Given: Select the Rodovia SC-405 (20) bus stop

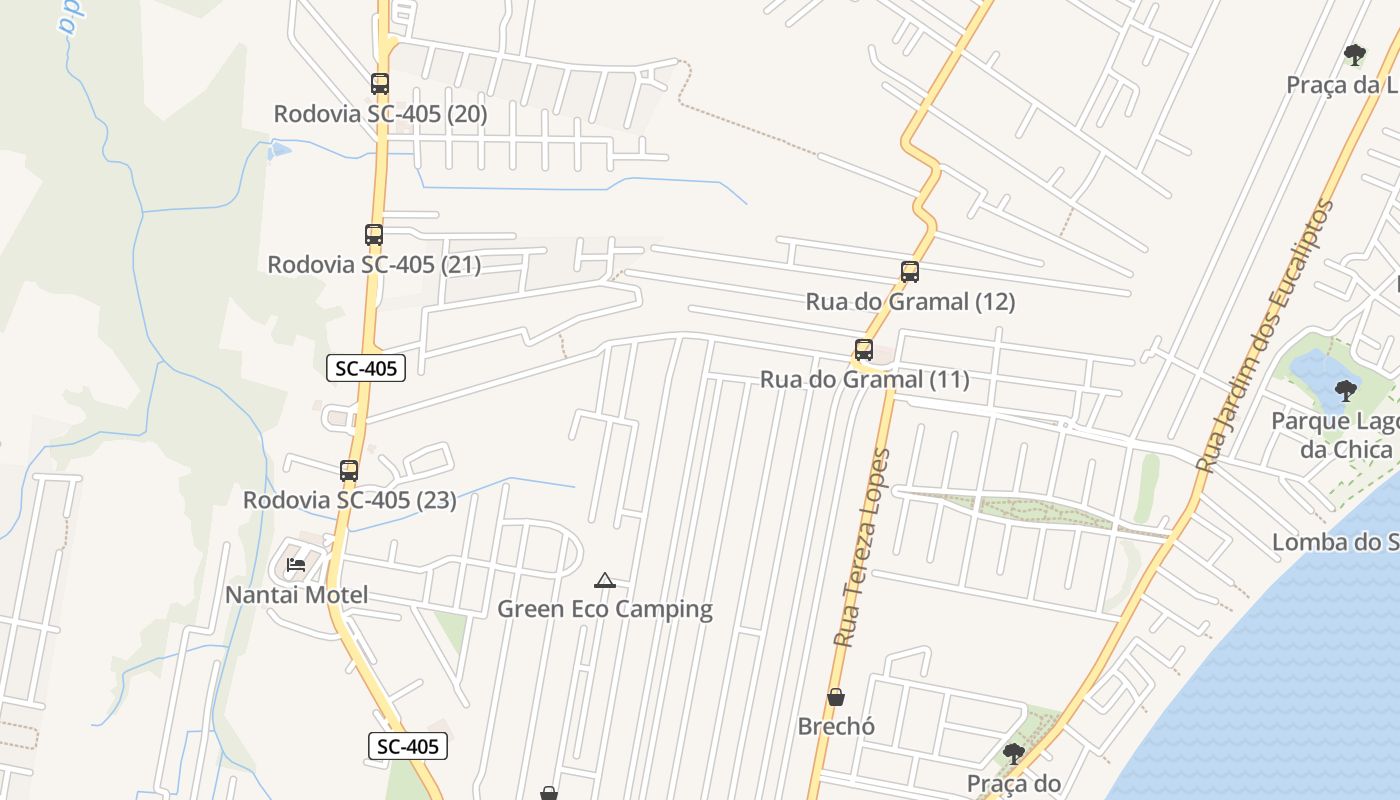Looking at the screenshot, I should click(380, 84).
